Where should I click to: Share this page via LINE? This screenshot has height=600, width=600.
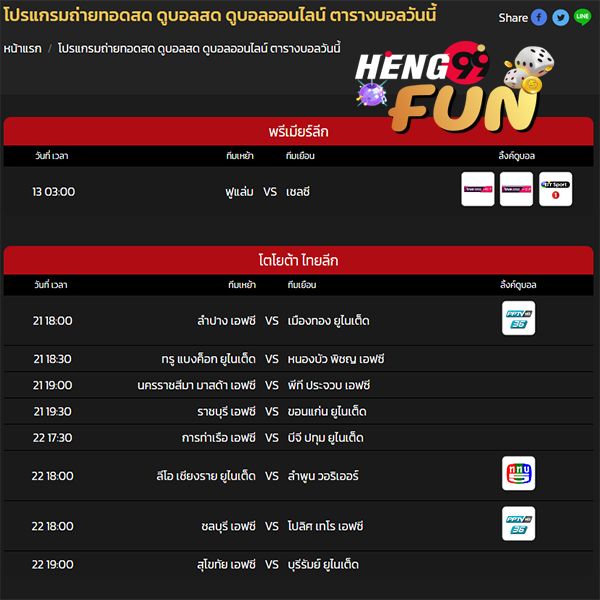(x=582, y=18)
